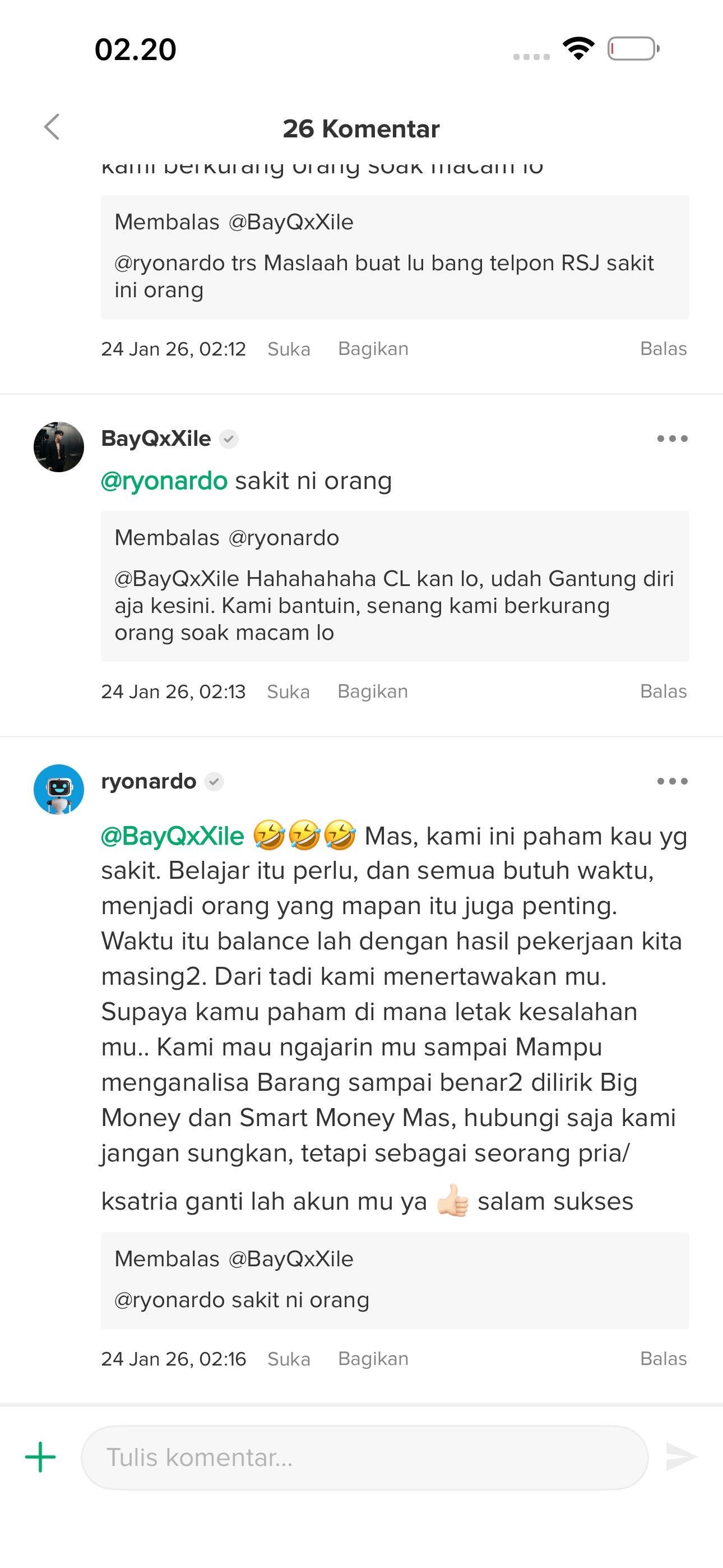Open BayQxXile's profile picture
The width and height of the screenshot is (723, 1568).
(x=58, y=447)
